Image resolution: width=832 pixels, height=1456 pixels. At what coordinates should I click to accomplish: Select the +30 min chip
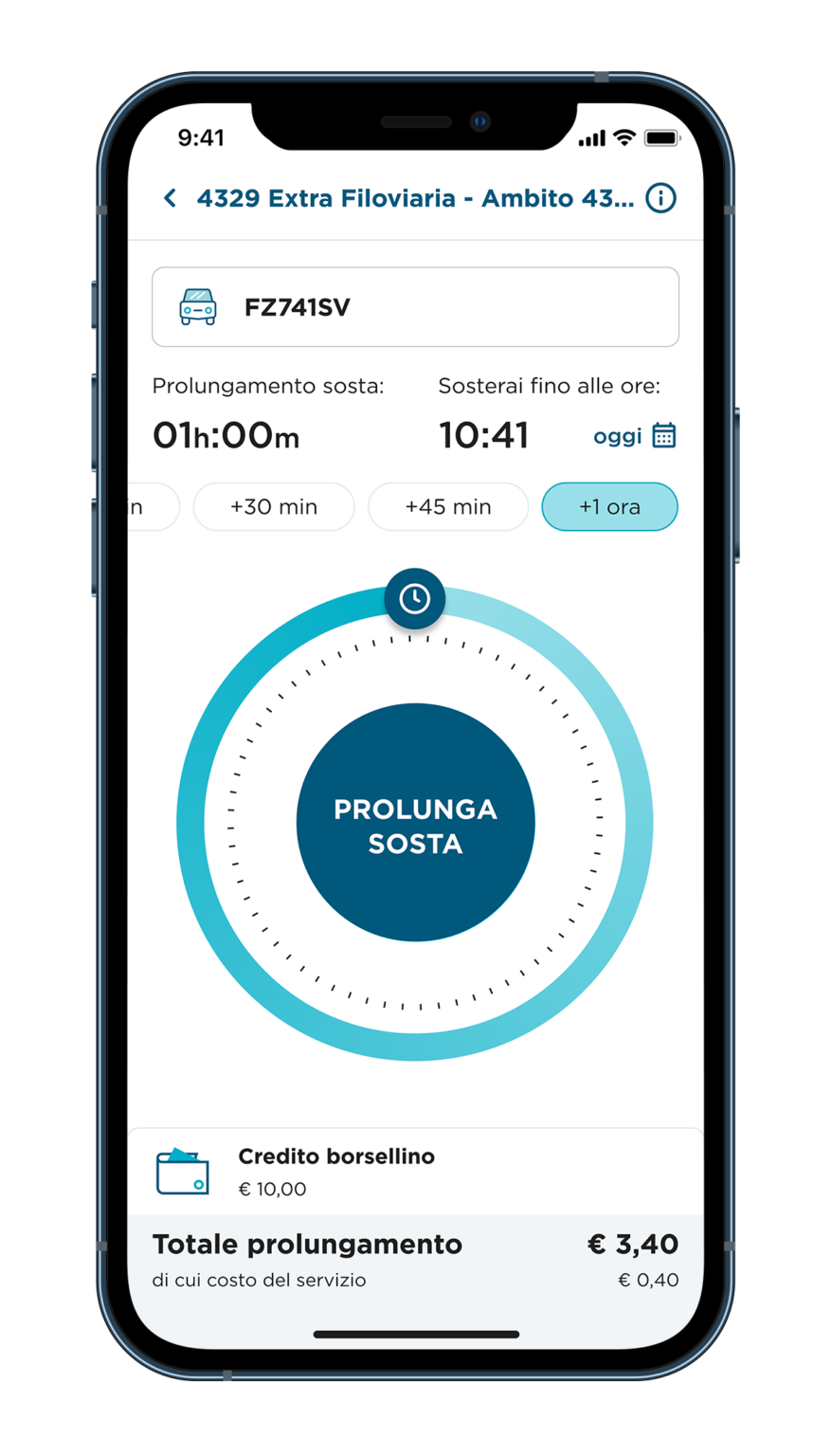click(x=274, y=507)
